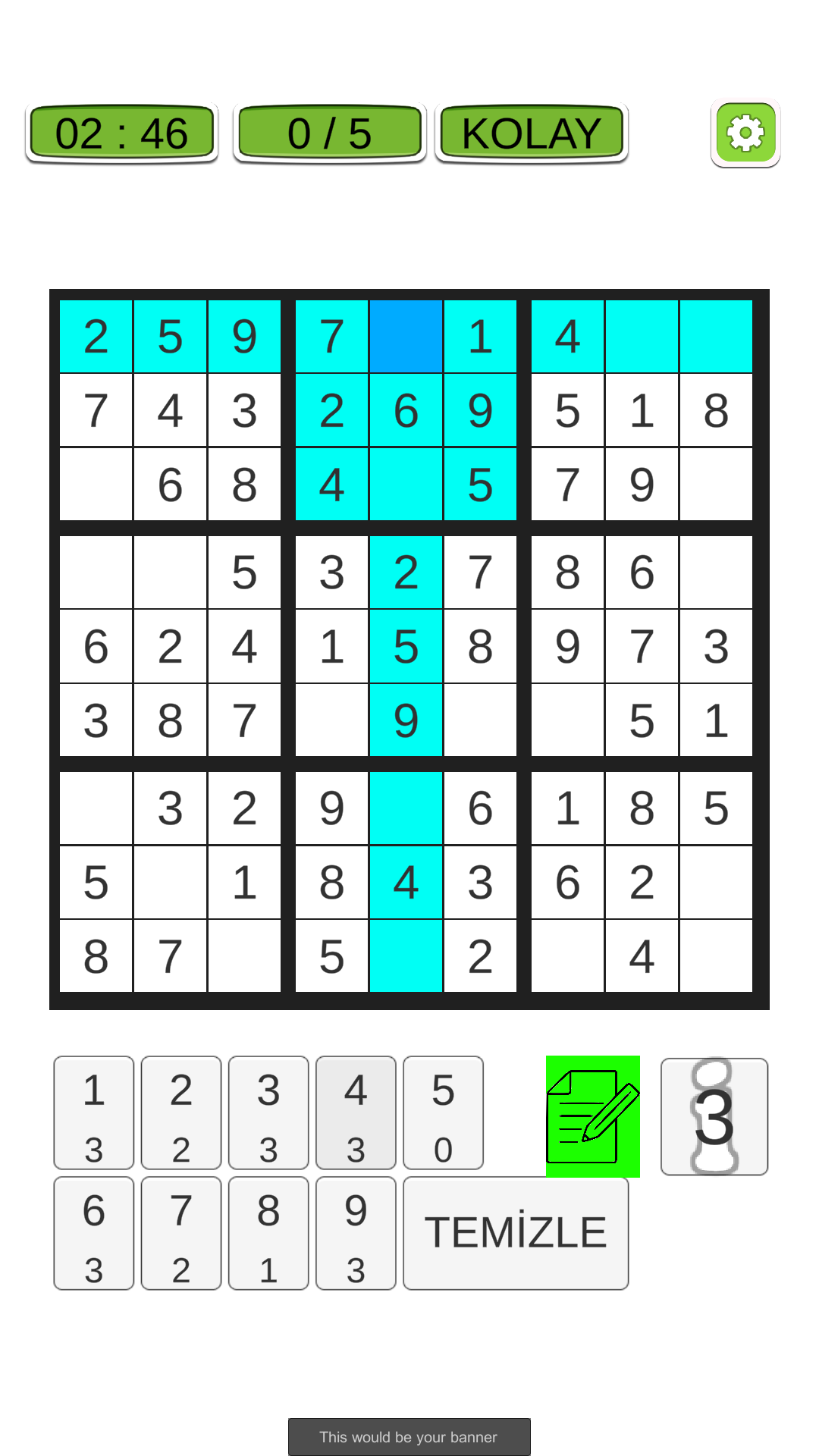Select the empty cell in the bottom-right corner
The image size is (819, 1456).
(x=716, y=956)
